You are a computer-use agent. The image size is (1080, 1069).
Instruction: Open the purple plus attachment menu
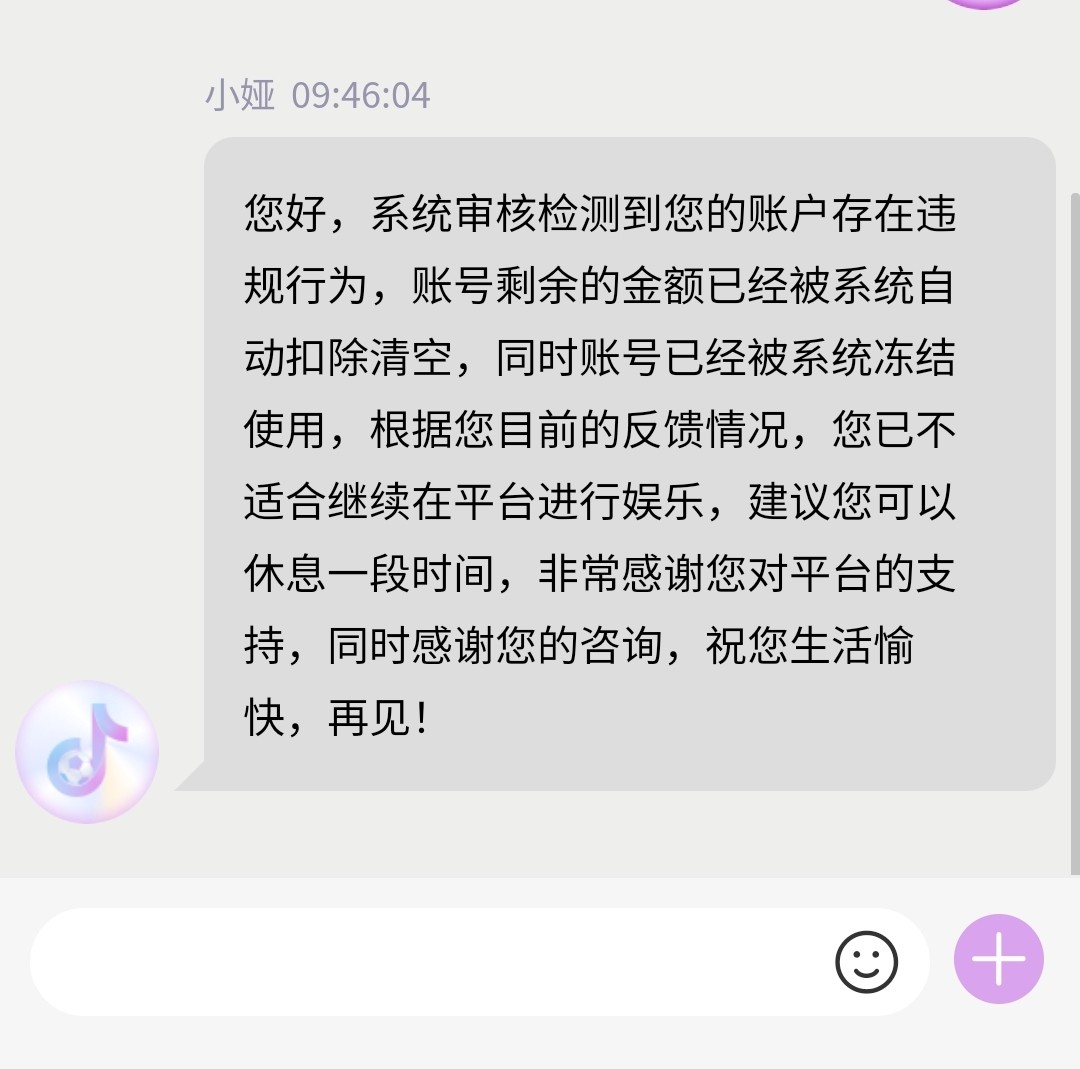[x=998, y=959]
